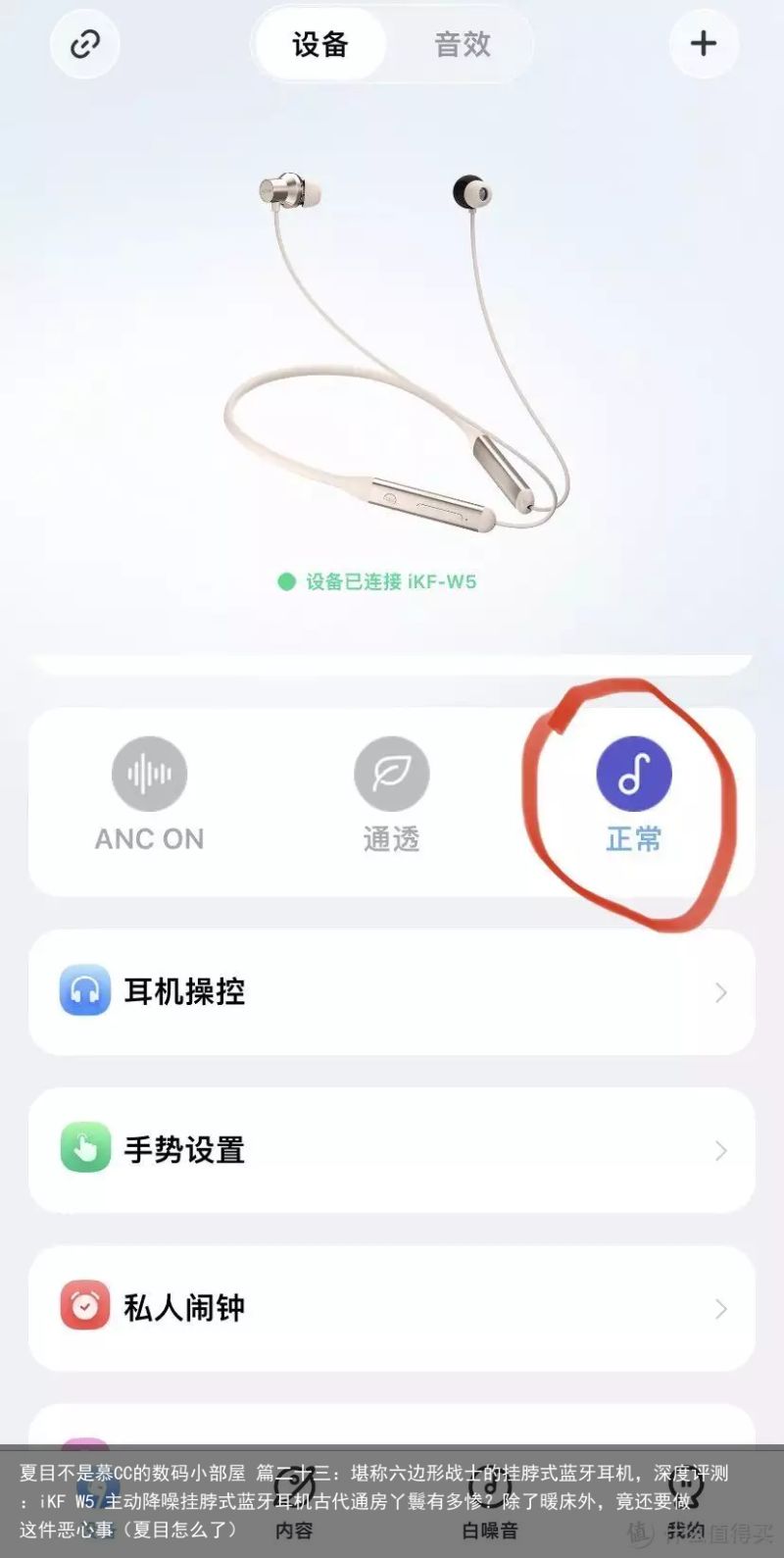Open 耳机操控 settings
The width and height of the screenshot is (784, 1558).
coord(392,991)
